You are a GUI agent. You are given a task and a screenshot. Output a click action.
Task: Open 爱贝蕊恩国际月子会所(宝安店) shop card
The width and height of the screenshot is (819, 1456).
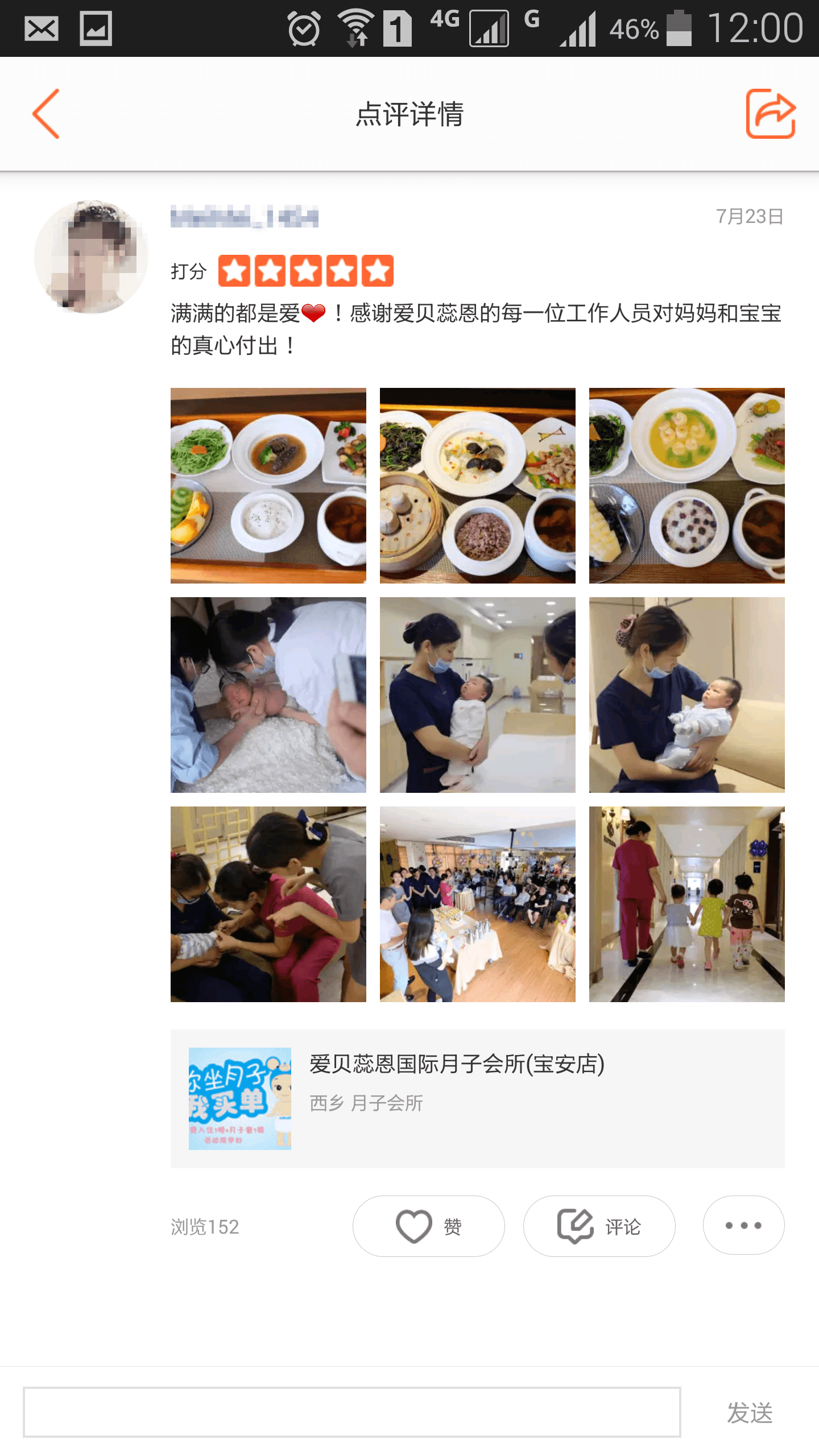pyautogui.click(x=477, y=1098)
